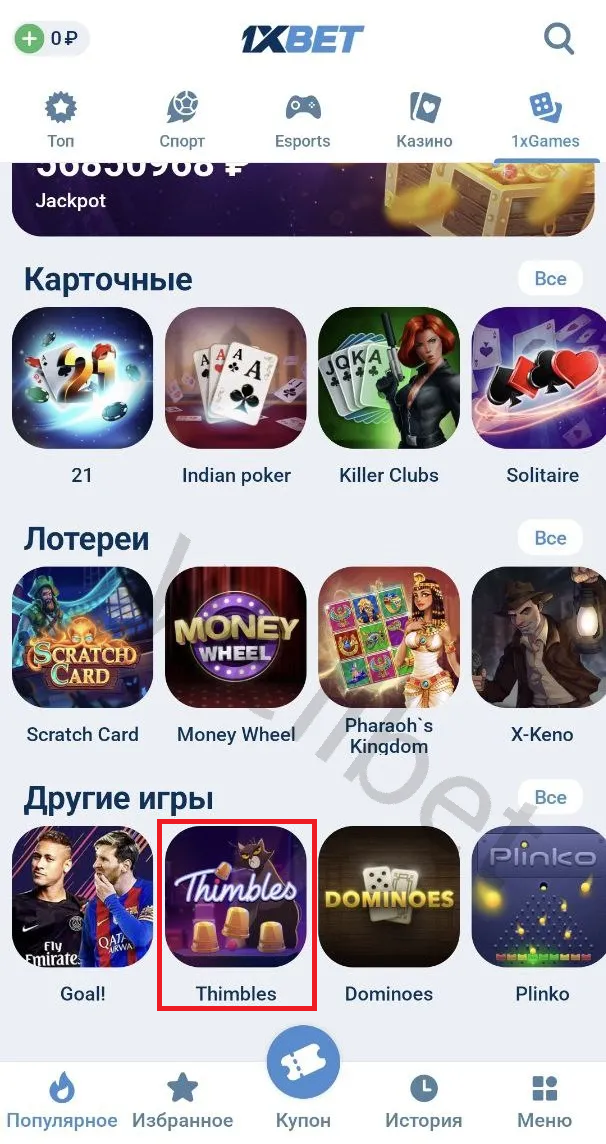The width and height of the screenshot is (606, 1144).
Task: Tap the green plus to add funds
Action: tap(30, 39)
